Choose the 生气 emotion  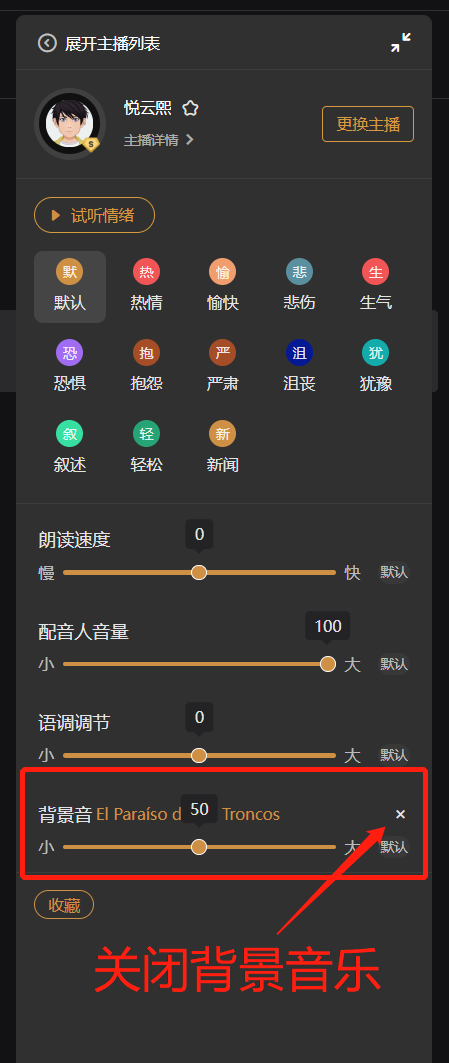pos(376,287)
